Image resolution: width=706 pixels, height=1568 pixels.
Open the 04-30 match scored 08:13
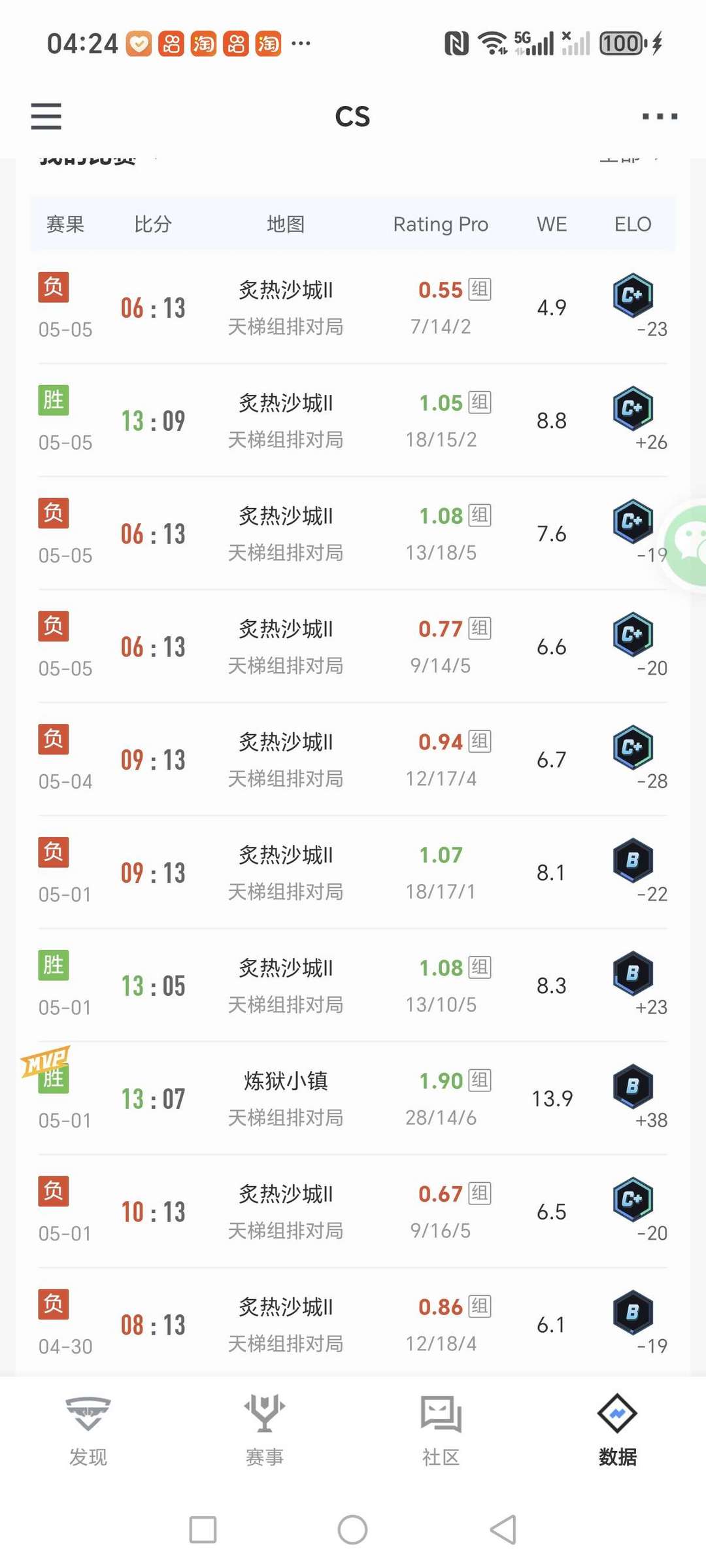pos(353,1325)
